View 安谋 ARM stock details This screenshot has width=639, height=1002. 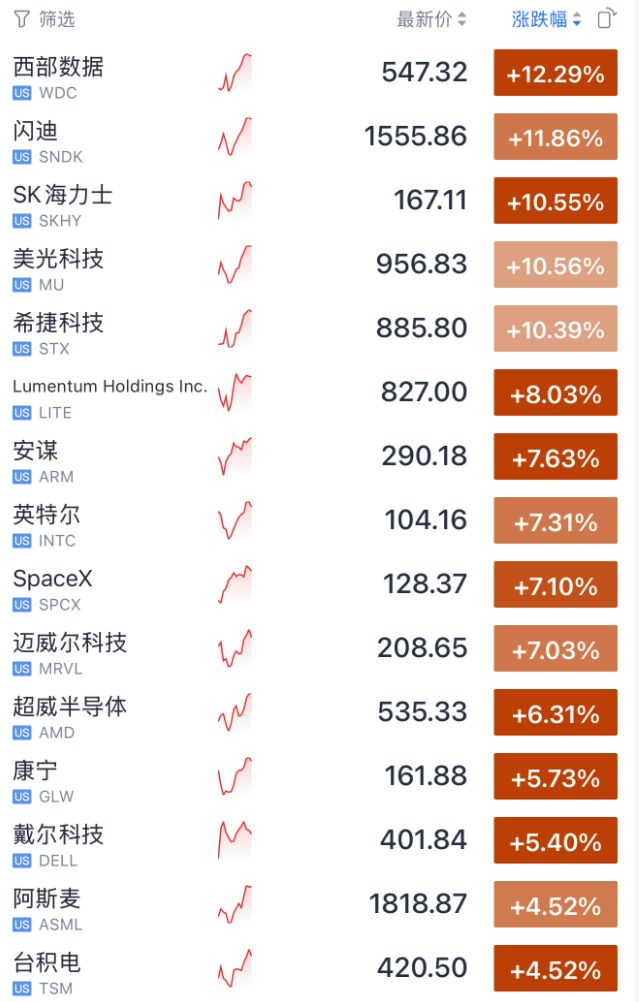click(x=315, y=456)
